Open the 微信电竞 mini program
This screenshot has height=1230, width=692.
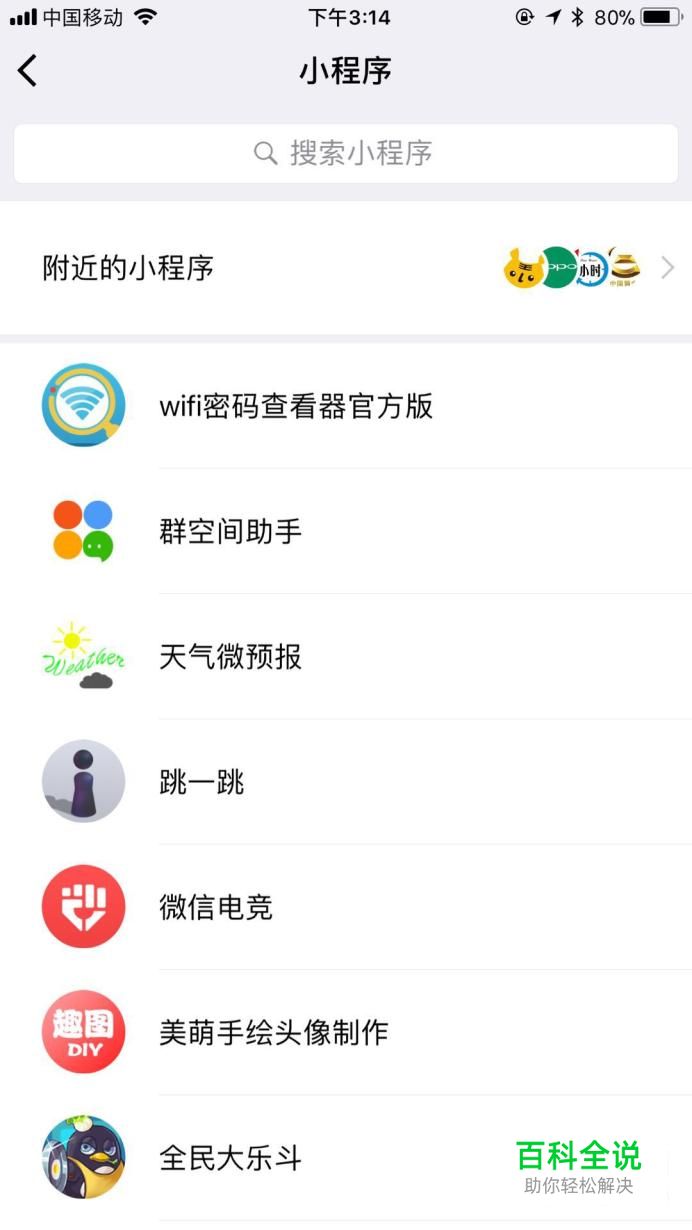coord(346,907)
